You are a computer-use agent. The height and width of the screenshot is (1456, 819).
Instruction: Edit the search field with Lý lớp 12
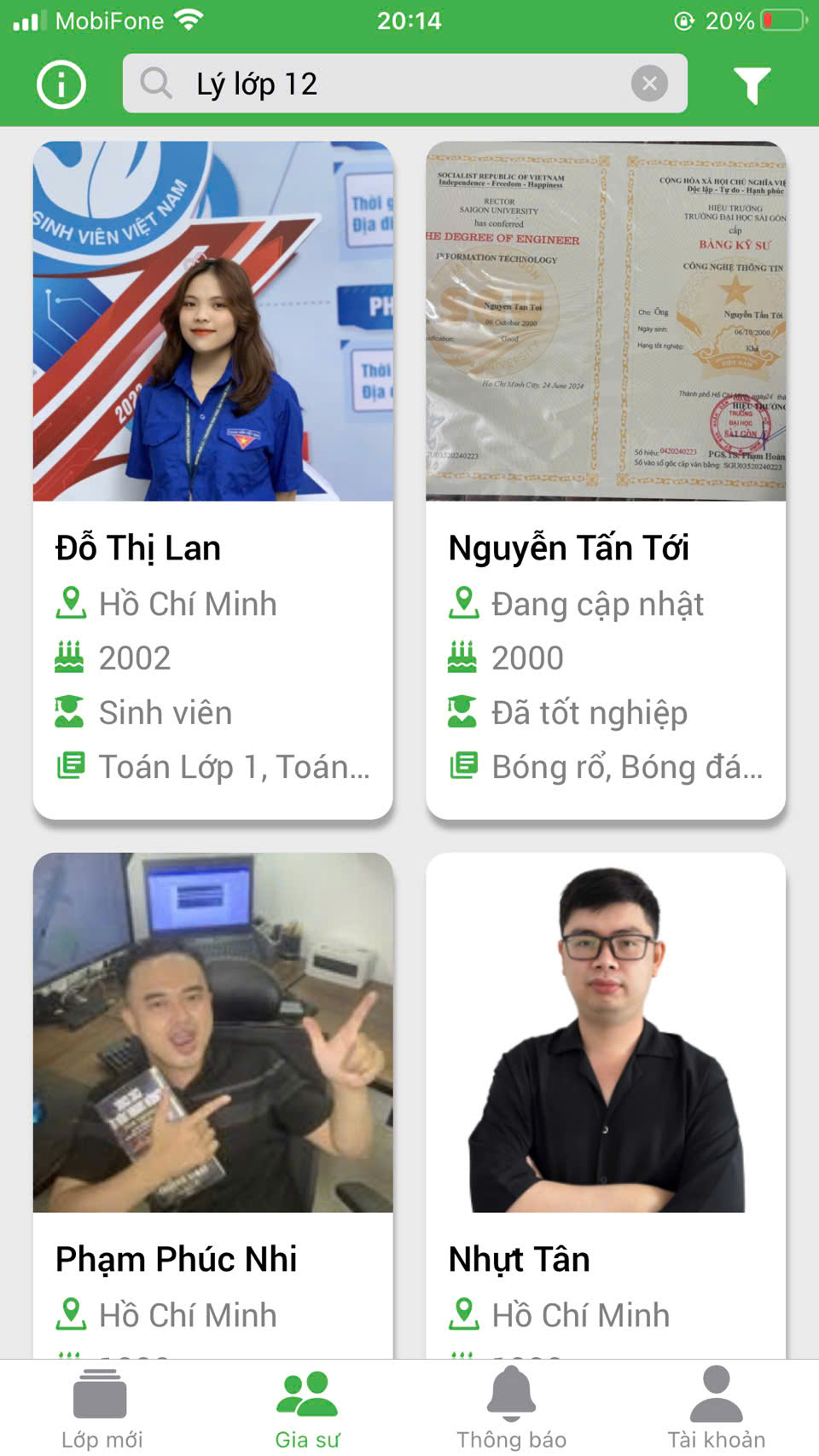[384, 84]
